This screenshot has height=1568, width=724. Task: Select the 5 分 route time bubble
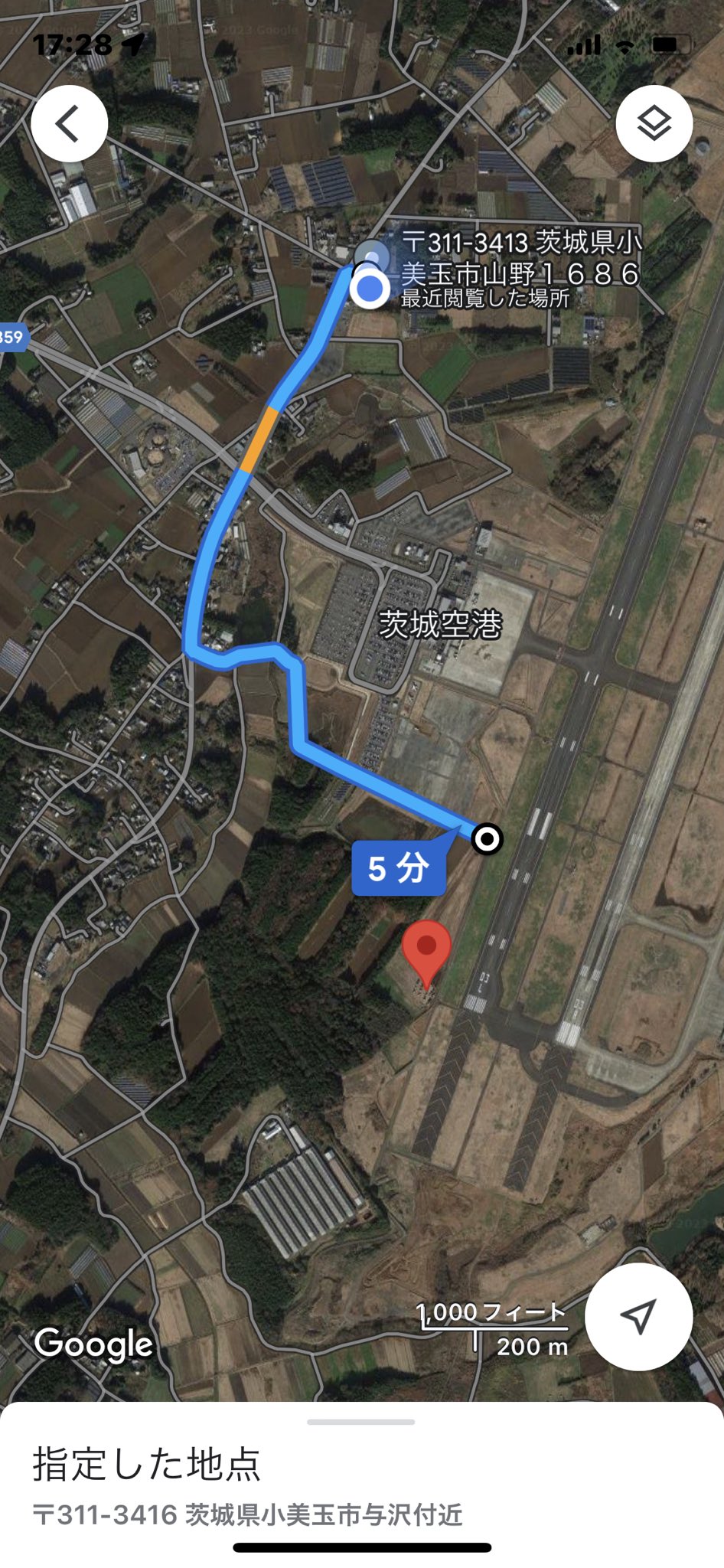[398, 868]
